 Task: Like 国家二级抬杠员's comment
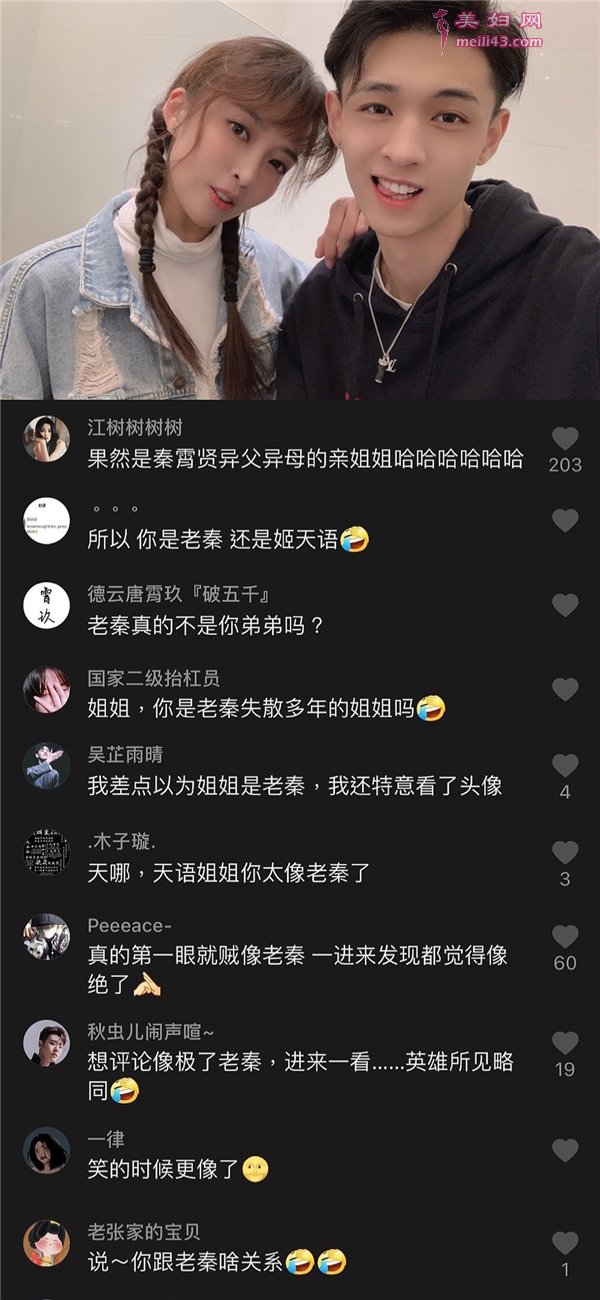coord(565,689)
